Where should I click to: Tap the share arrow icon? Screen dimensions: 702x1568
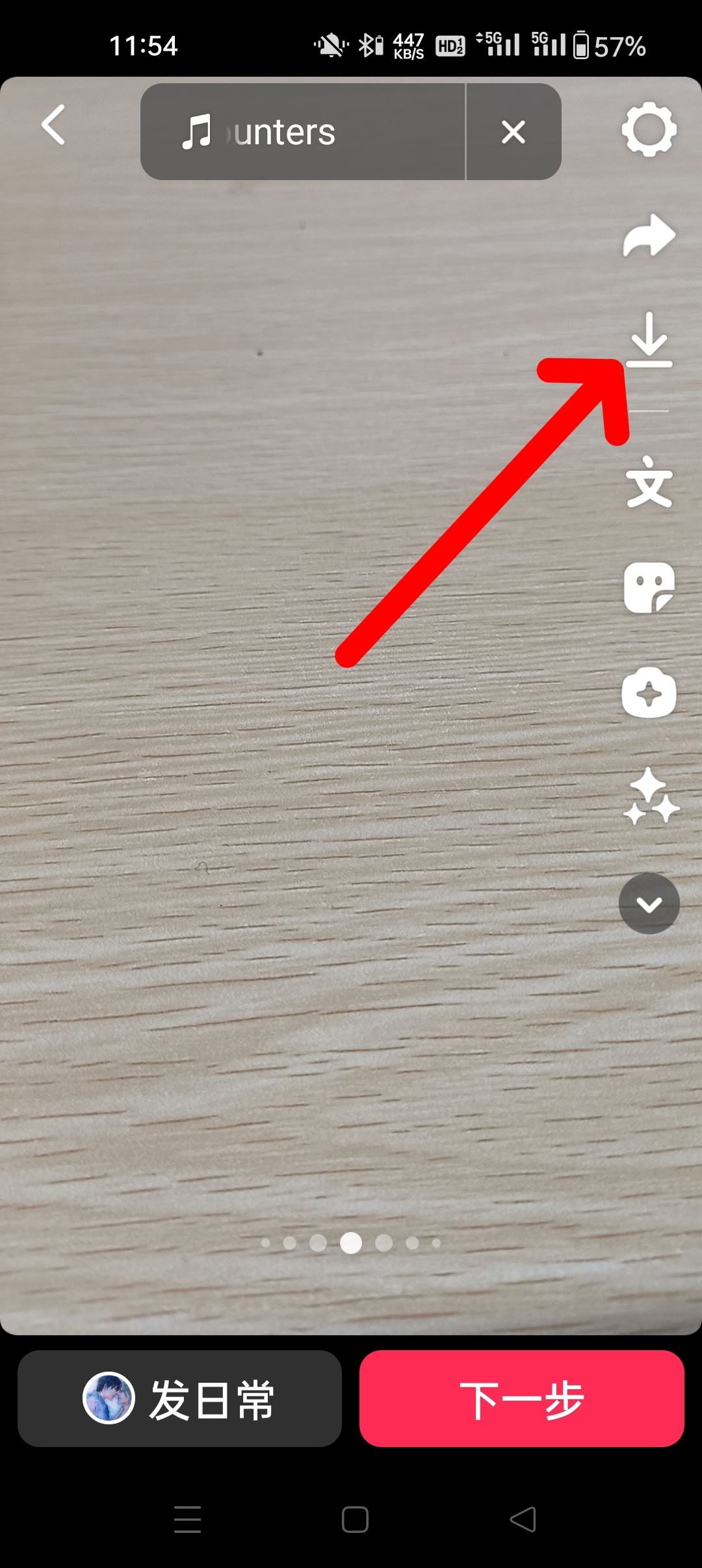coord(649,235)
